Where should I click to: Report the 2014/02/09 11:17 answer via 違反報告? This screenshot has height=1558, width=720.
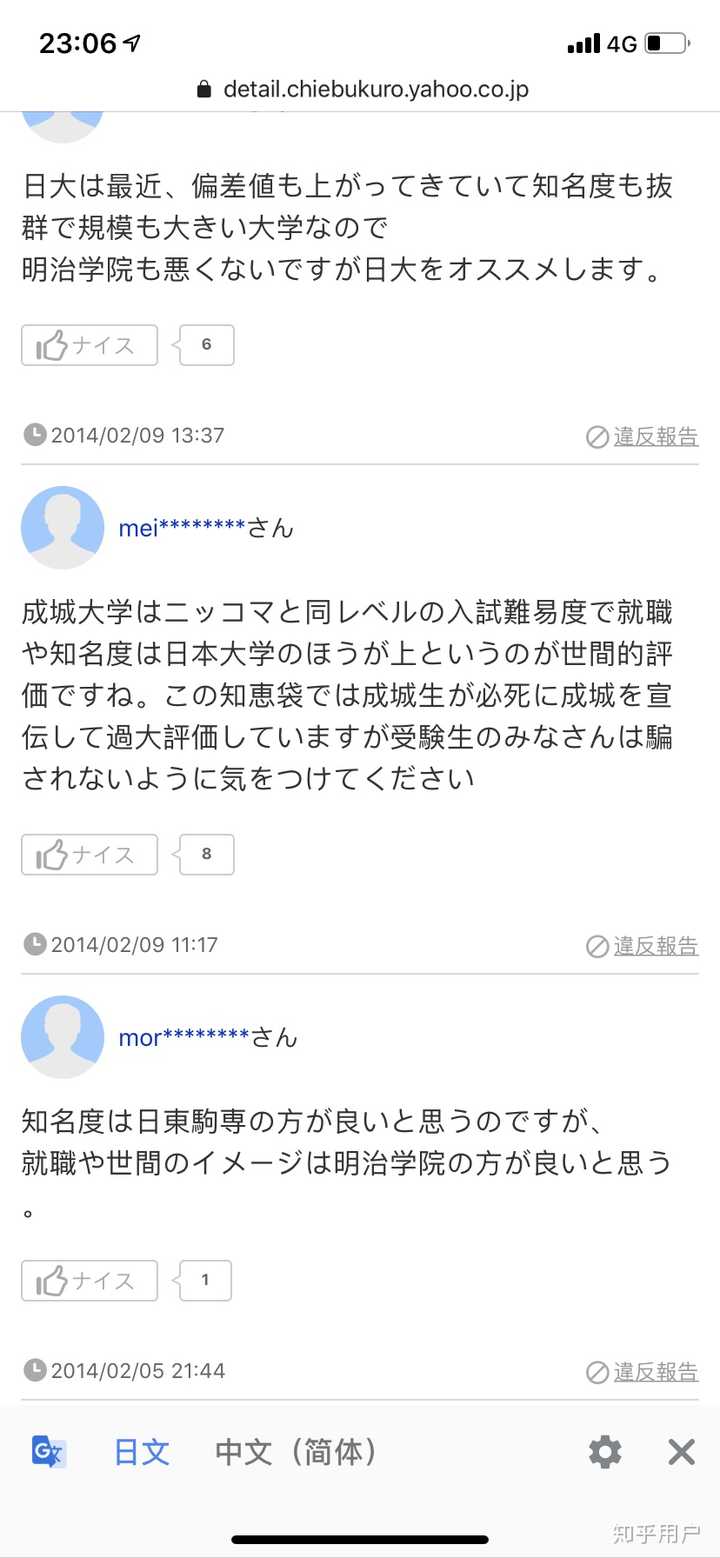(x=643, y=945)
